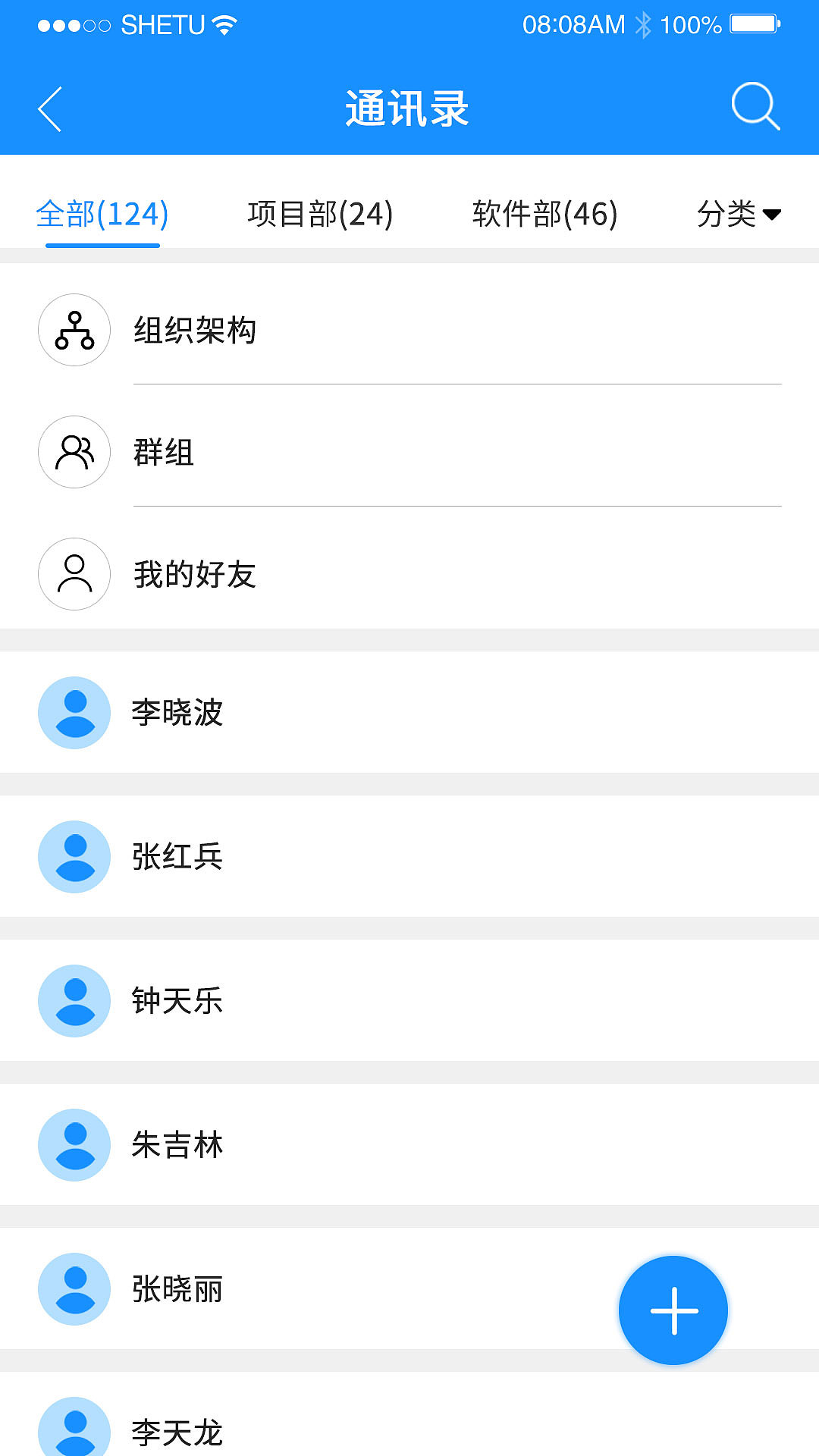819x1456 pixels.
Task: Select the 全部(124) tab
Action: [102, 214]
